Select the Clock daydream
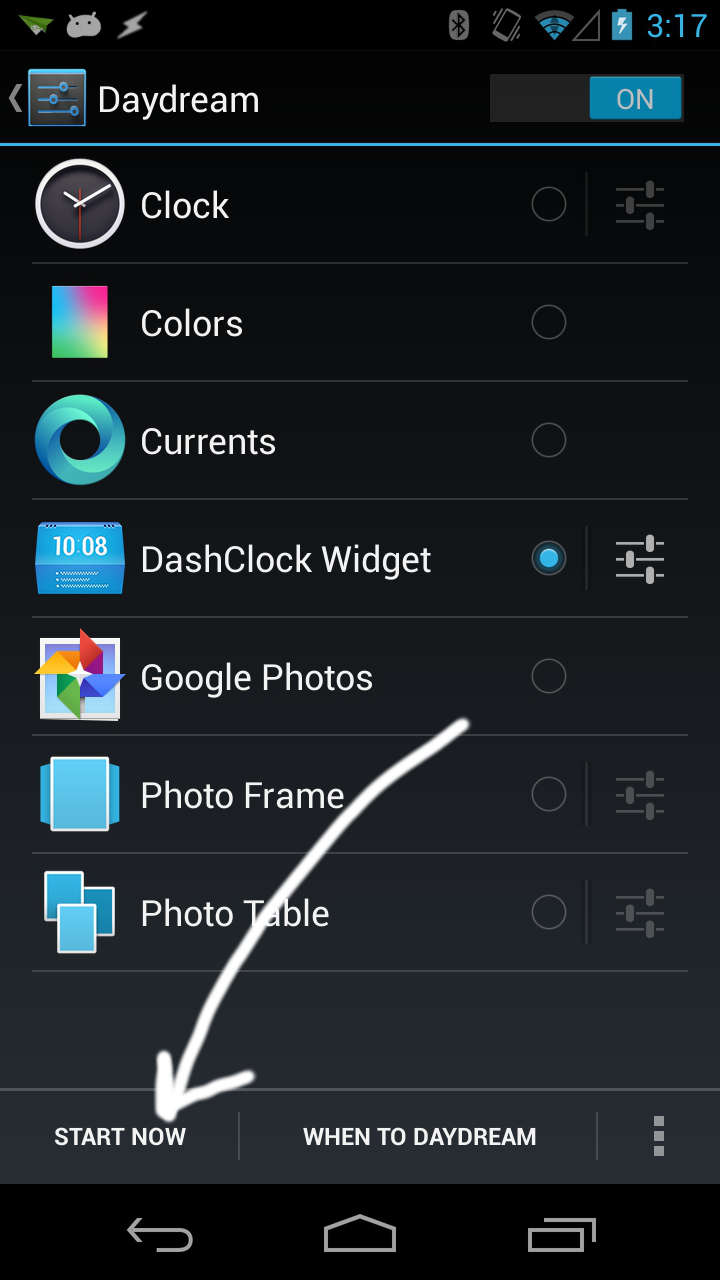The width and height of the screenshot is (720, 1280). pos(548,205)
